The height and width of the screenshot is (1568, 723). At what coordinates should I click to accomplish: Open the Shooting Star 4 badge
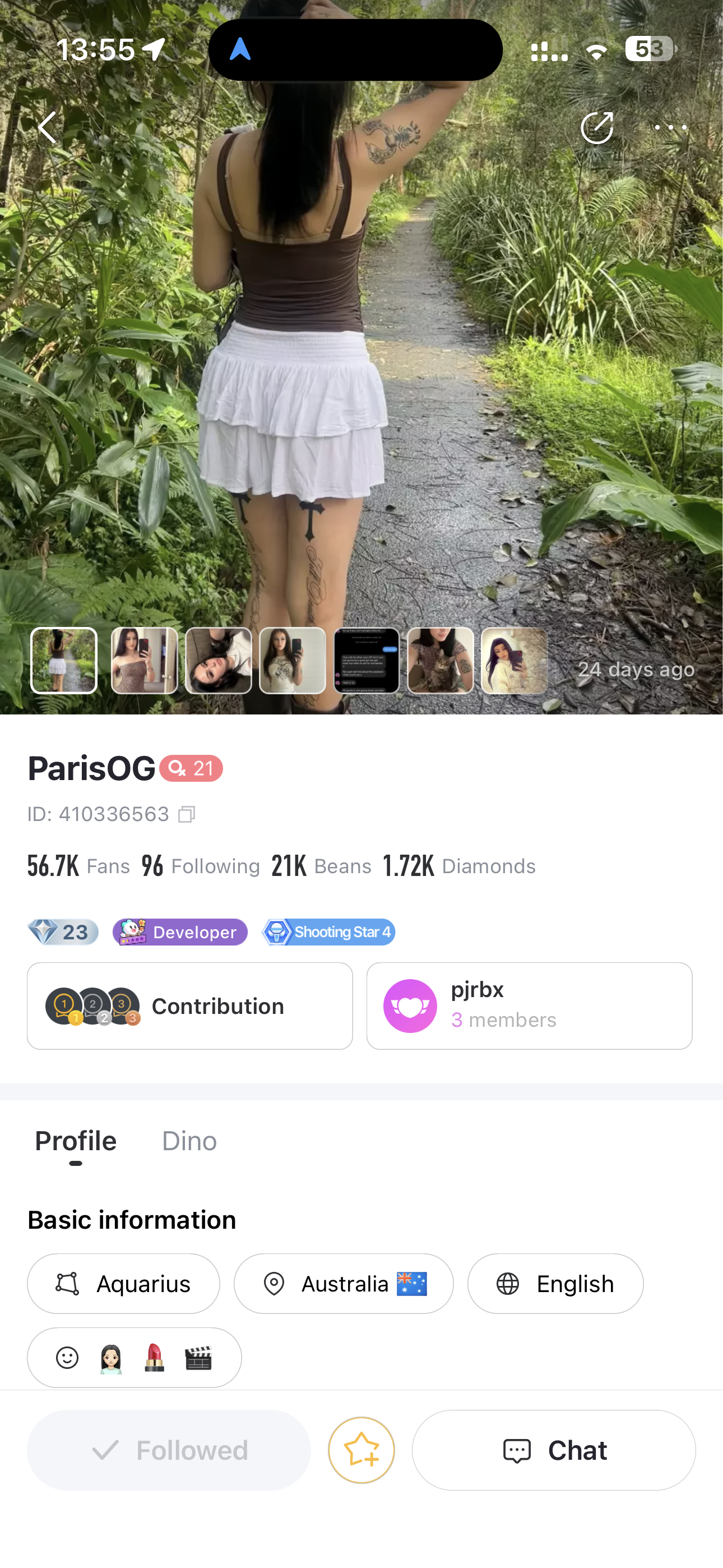328,932
